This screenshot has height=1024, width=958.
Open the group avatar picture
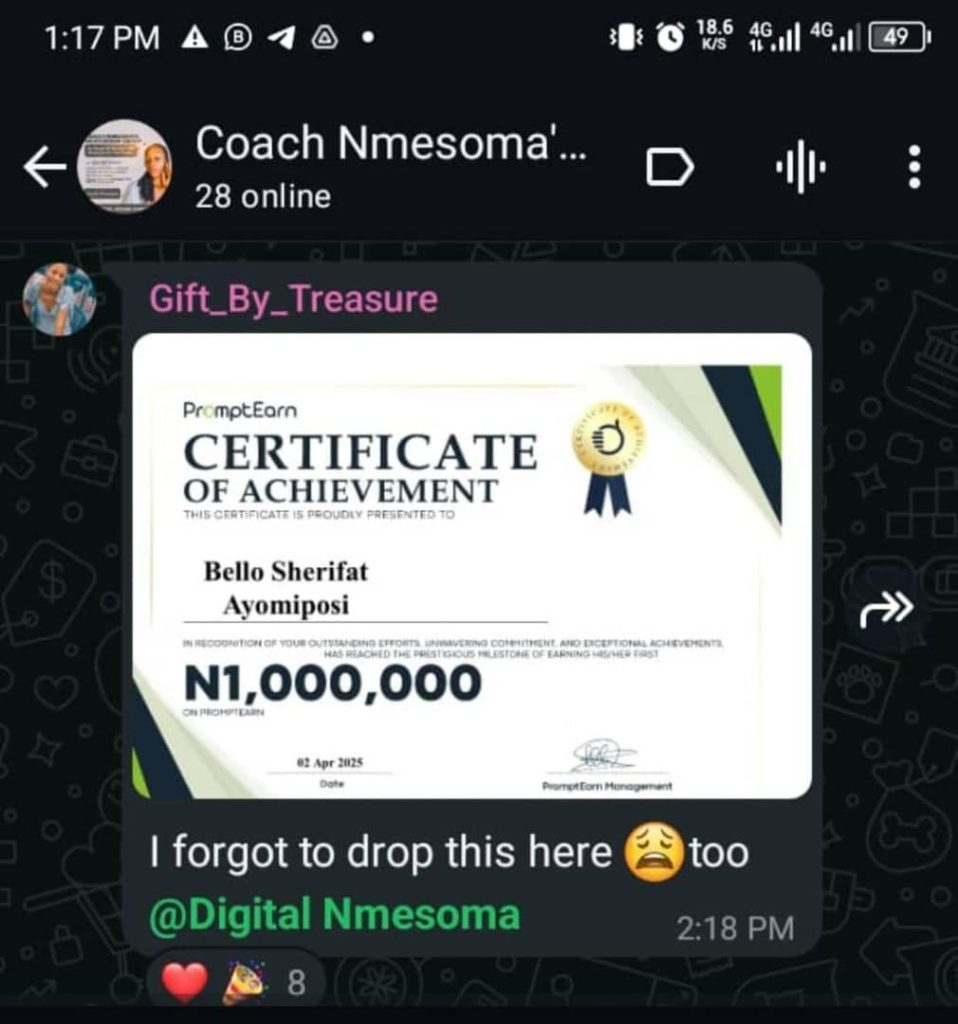(x=125, y=166)
